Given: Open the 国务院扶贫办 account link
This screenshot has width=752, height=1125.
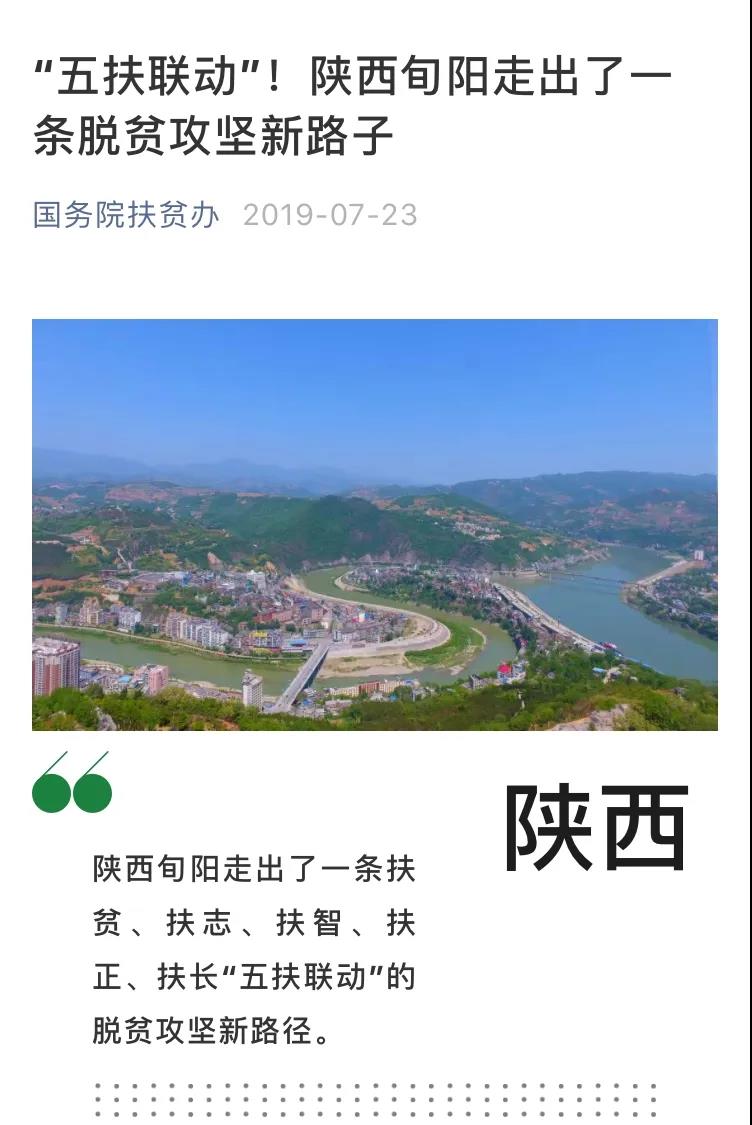Looking at the screenshot, I should pyautogui.click(x=126, y=215).
